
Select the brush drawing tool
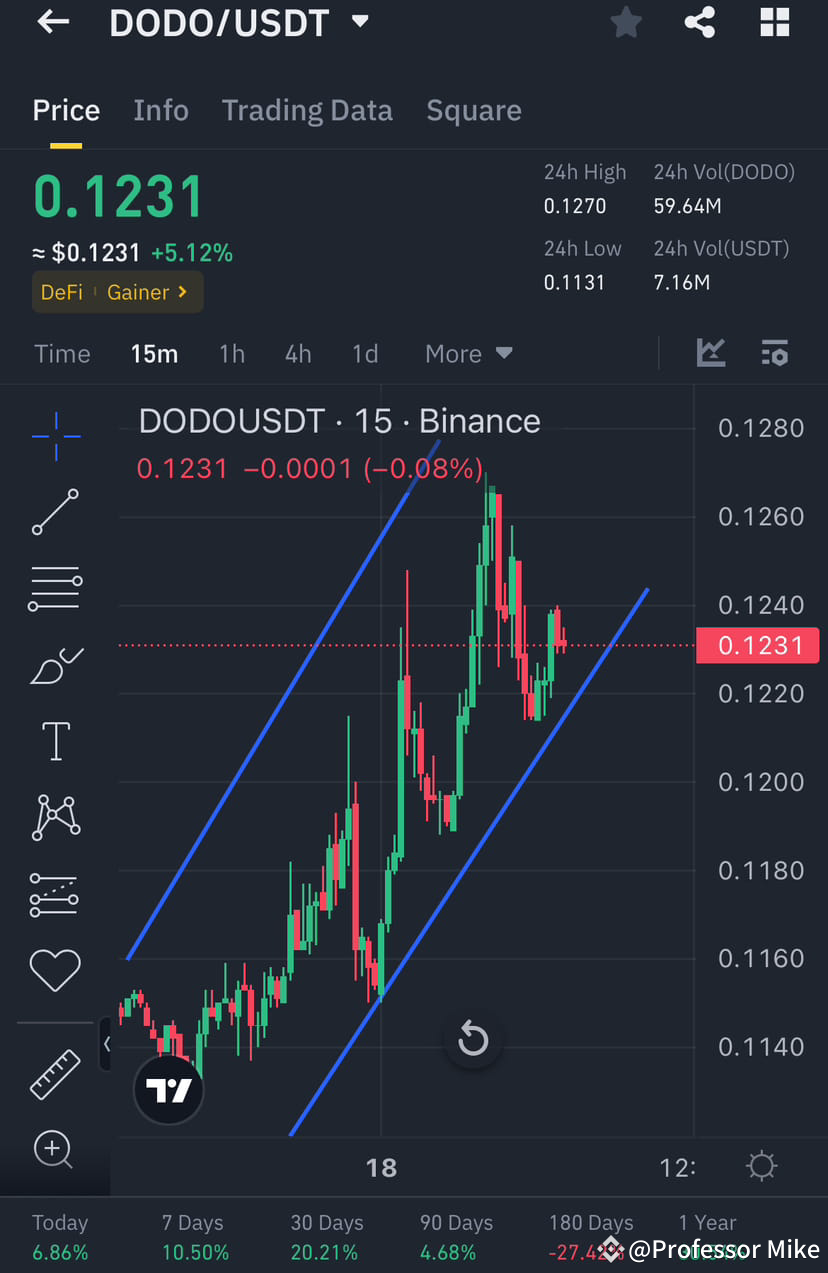(x=55, y=665)
